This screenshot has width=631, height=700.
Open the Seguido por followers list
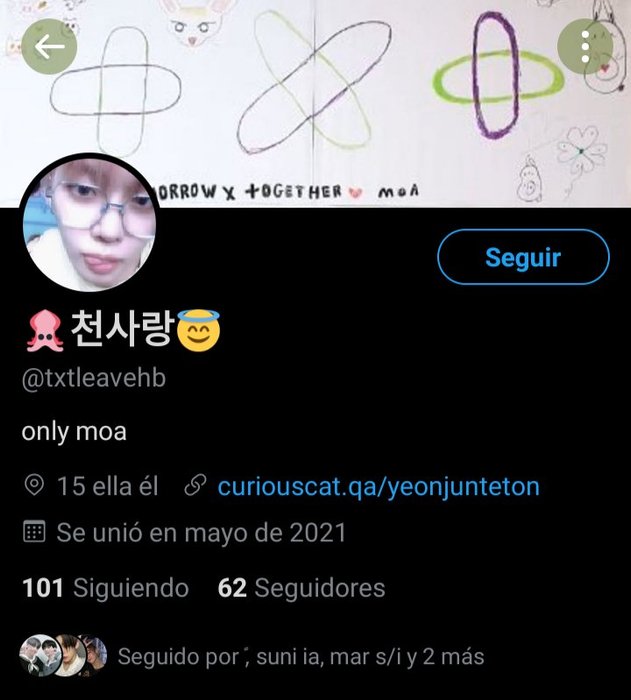(300, 657)
